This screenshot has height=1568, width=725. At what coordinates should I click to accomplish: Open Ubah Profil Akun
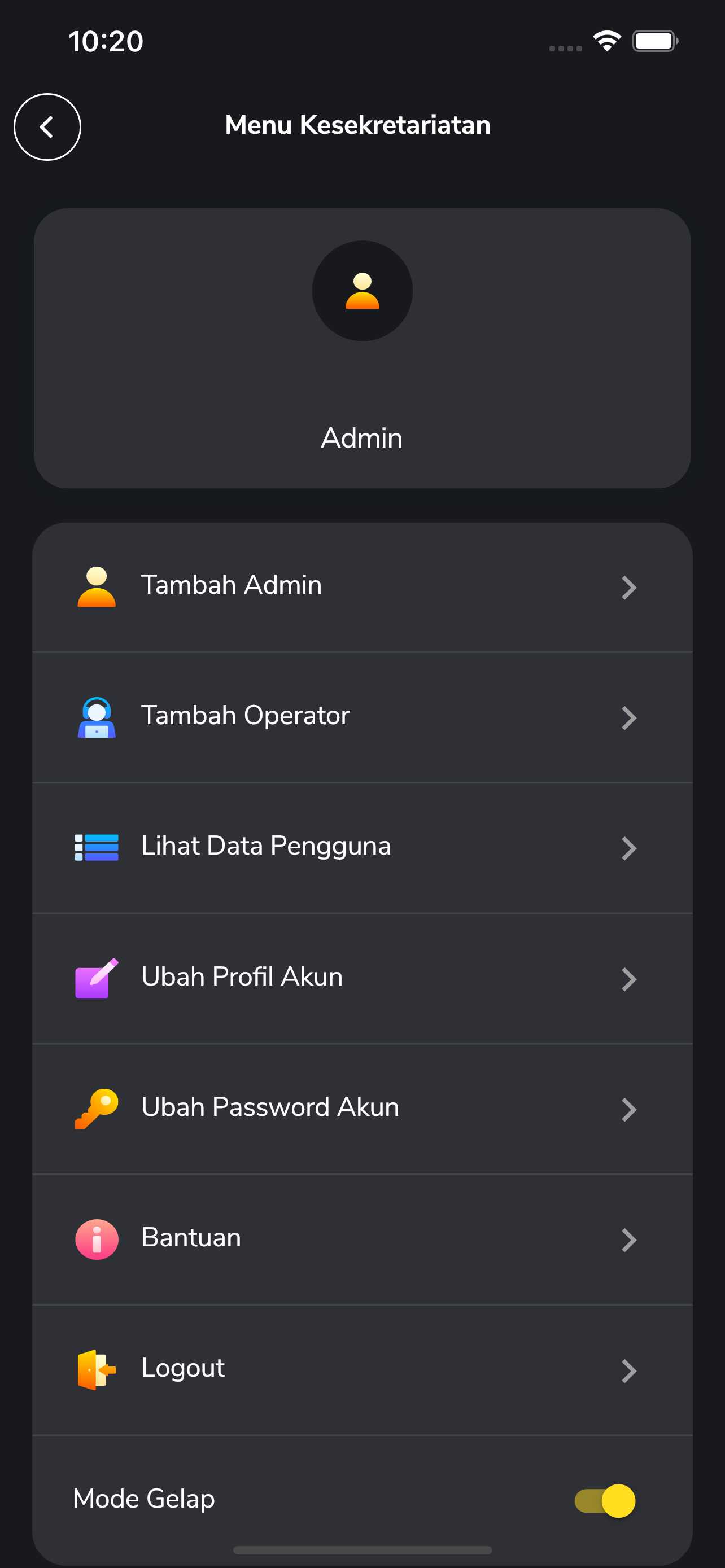coord(362,978)
